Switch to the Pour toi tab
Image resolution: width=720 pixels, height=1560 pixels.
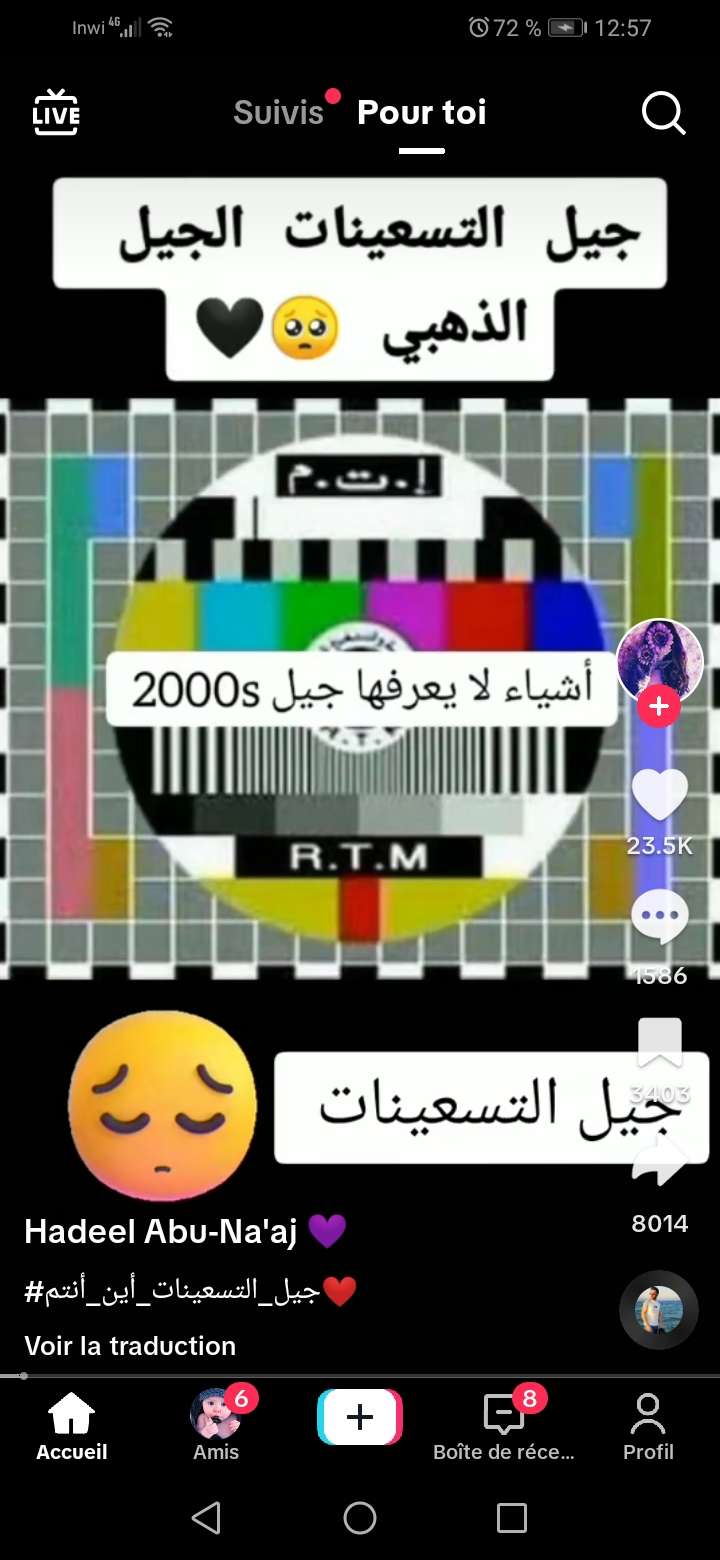tap(421, 112)
